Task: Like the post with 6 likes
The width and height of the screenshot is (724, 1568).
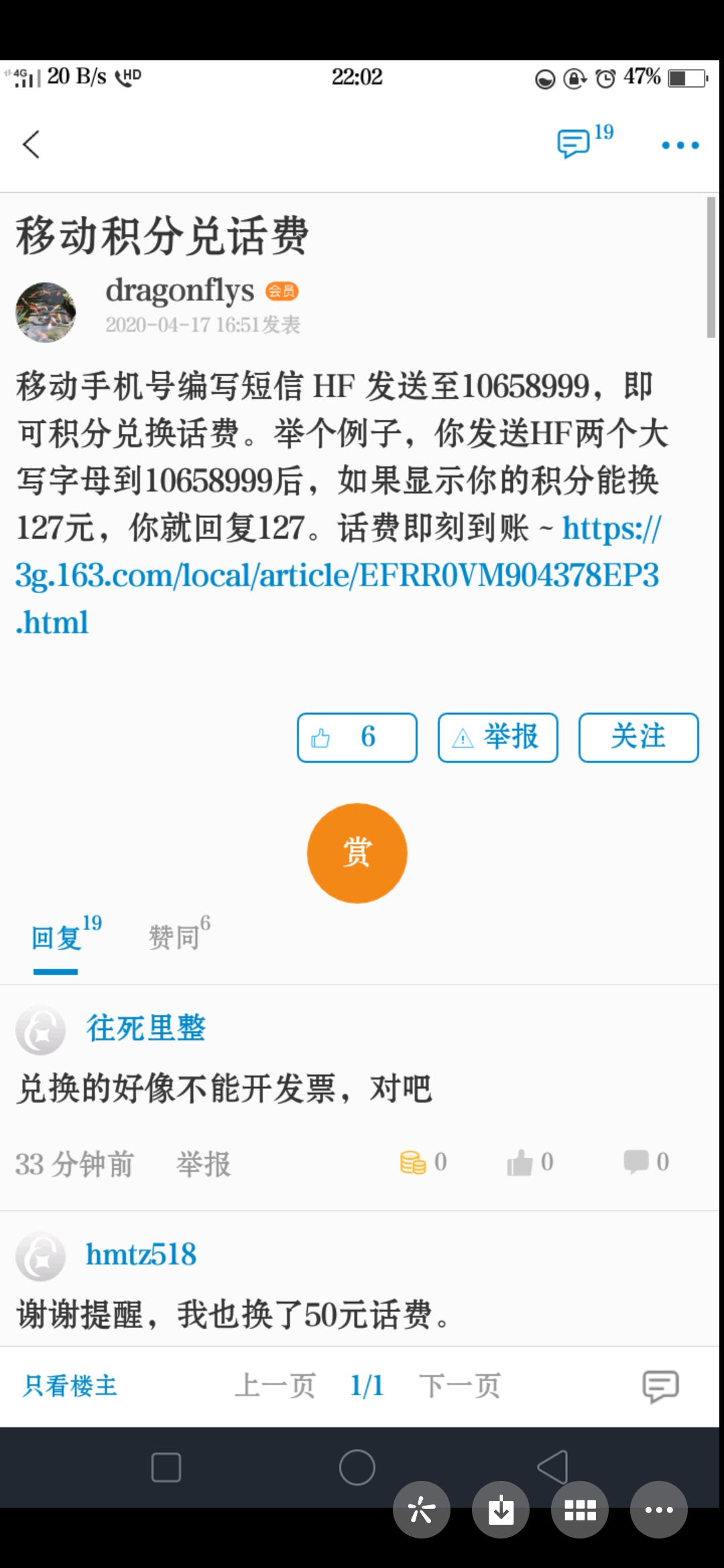Action: coord(357,737)
